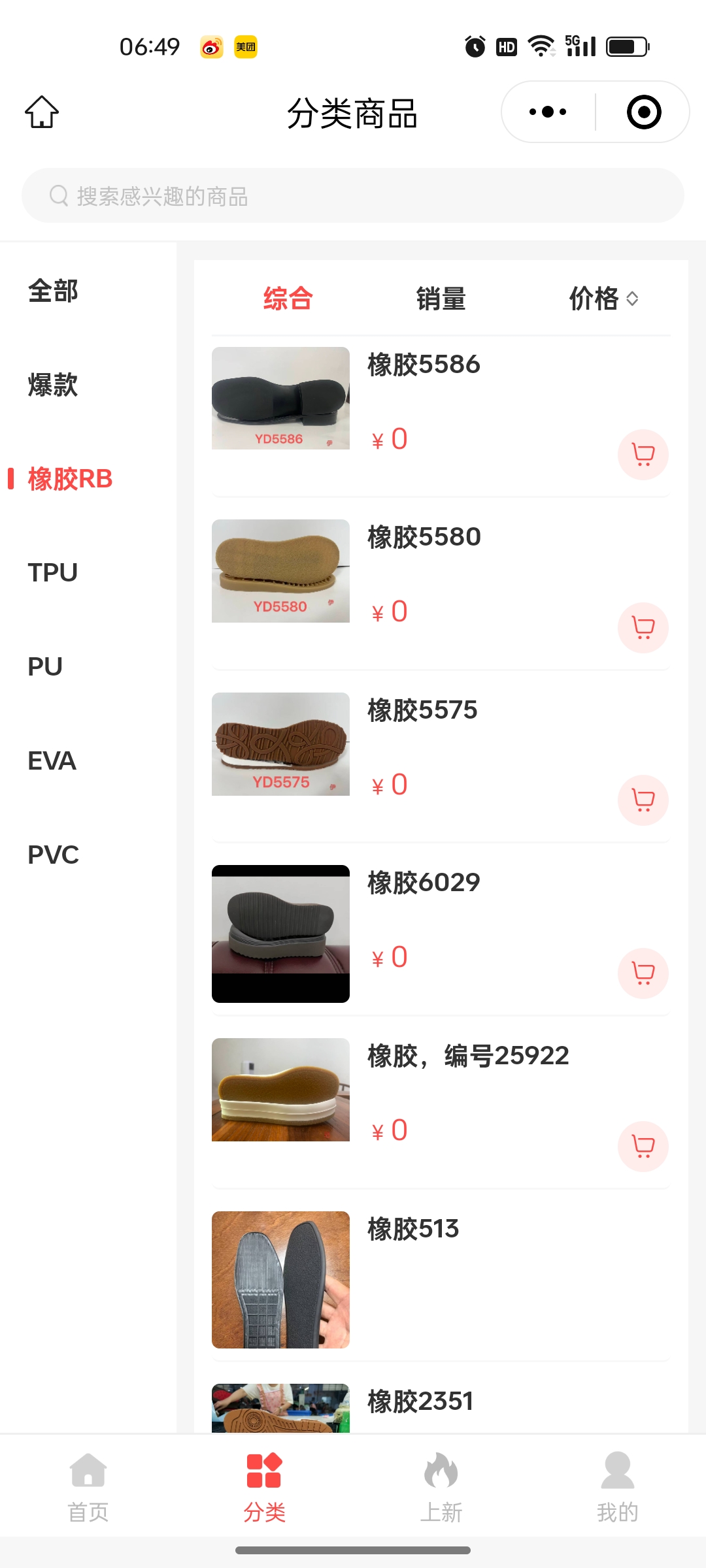This screenshot has height=1568, width=706.
Task: Sort products by 价格
Action: tap(603, 299)
